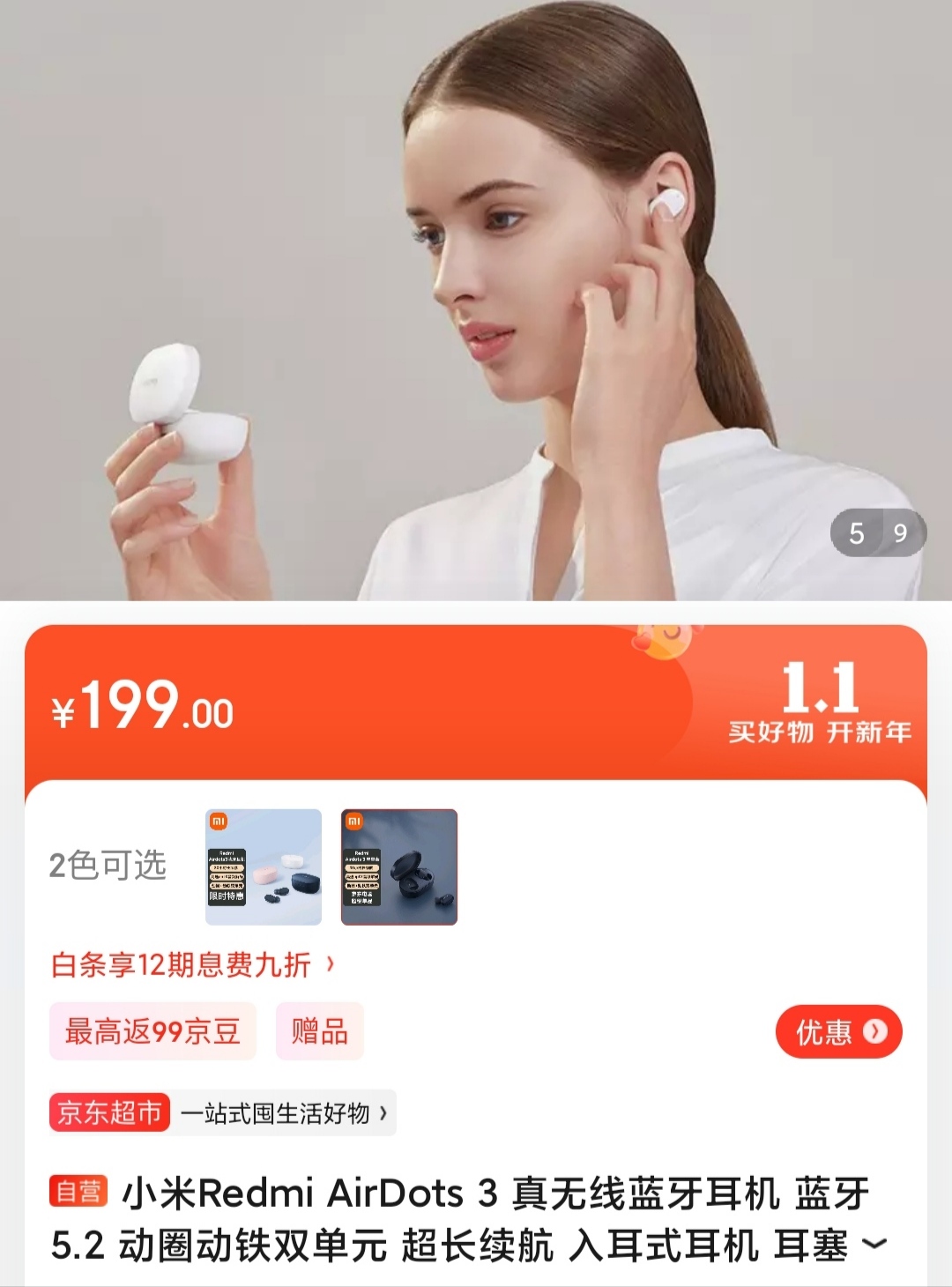Open the 赠品 gift tag
This screenshot has height=1287, width=952.
point(319,1031)
